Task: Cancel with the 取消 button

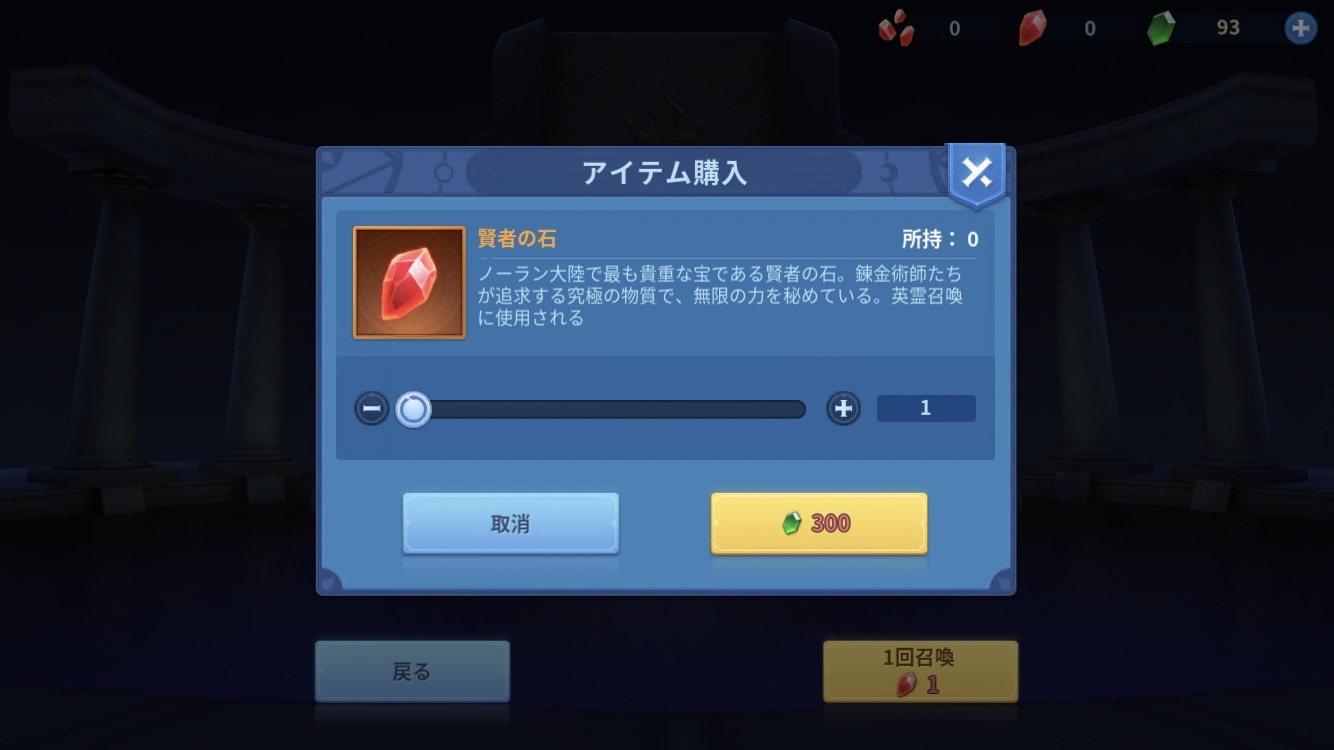Action: click(x=510, y=523)
